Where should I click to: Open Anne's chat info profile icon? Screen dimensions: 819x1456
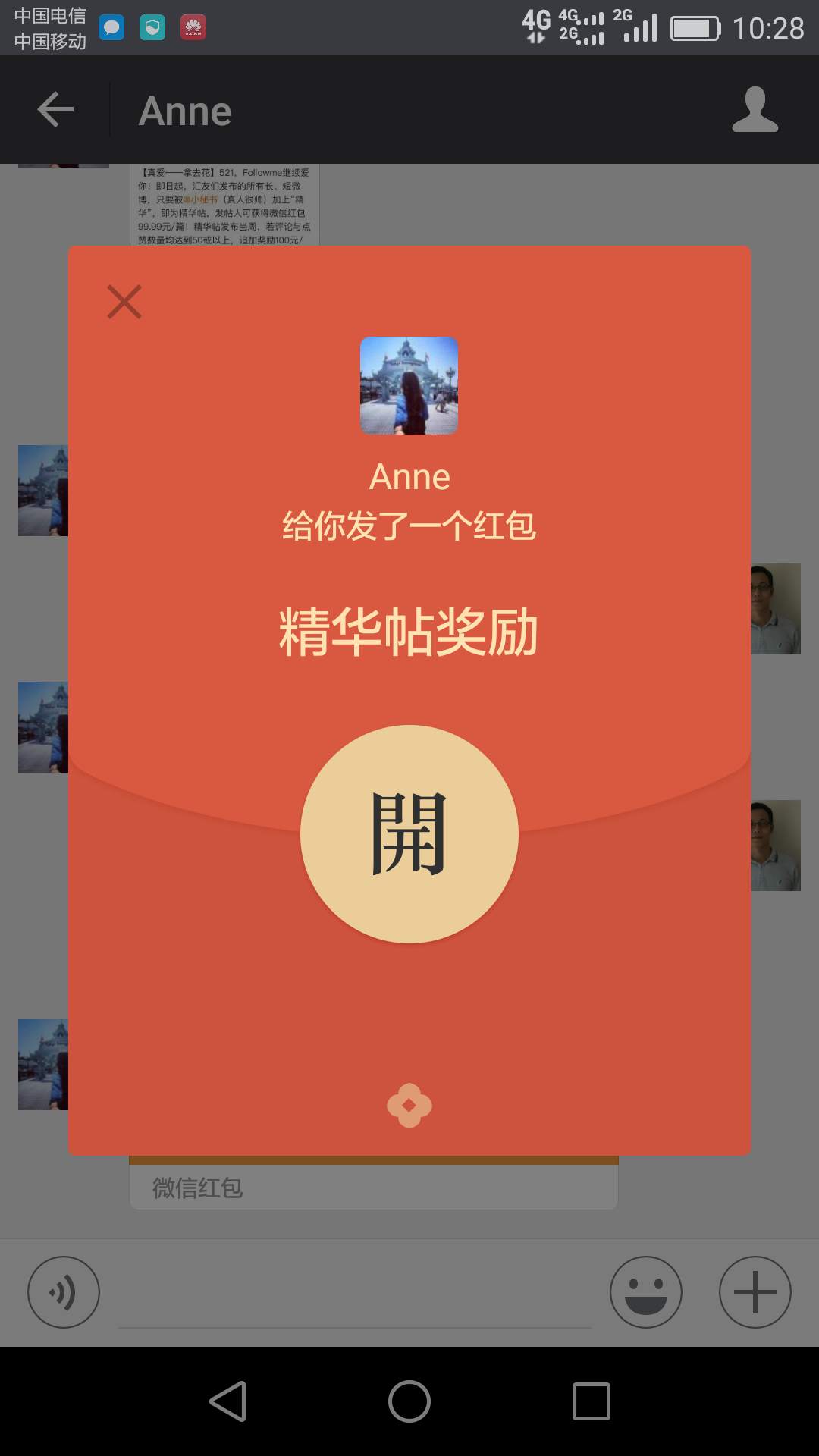(755, 110)
